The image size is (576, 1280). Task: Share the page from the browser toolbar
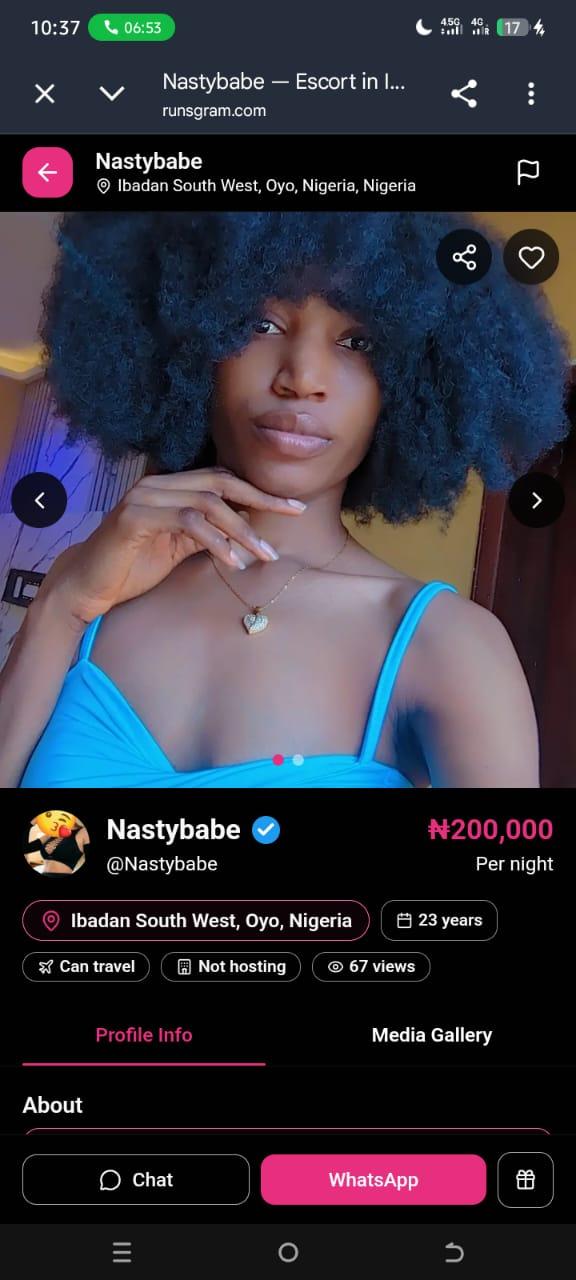pyautogui.click(x=463, y=94)
